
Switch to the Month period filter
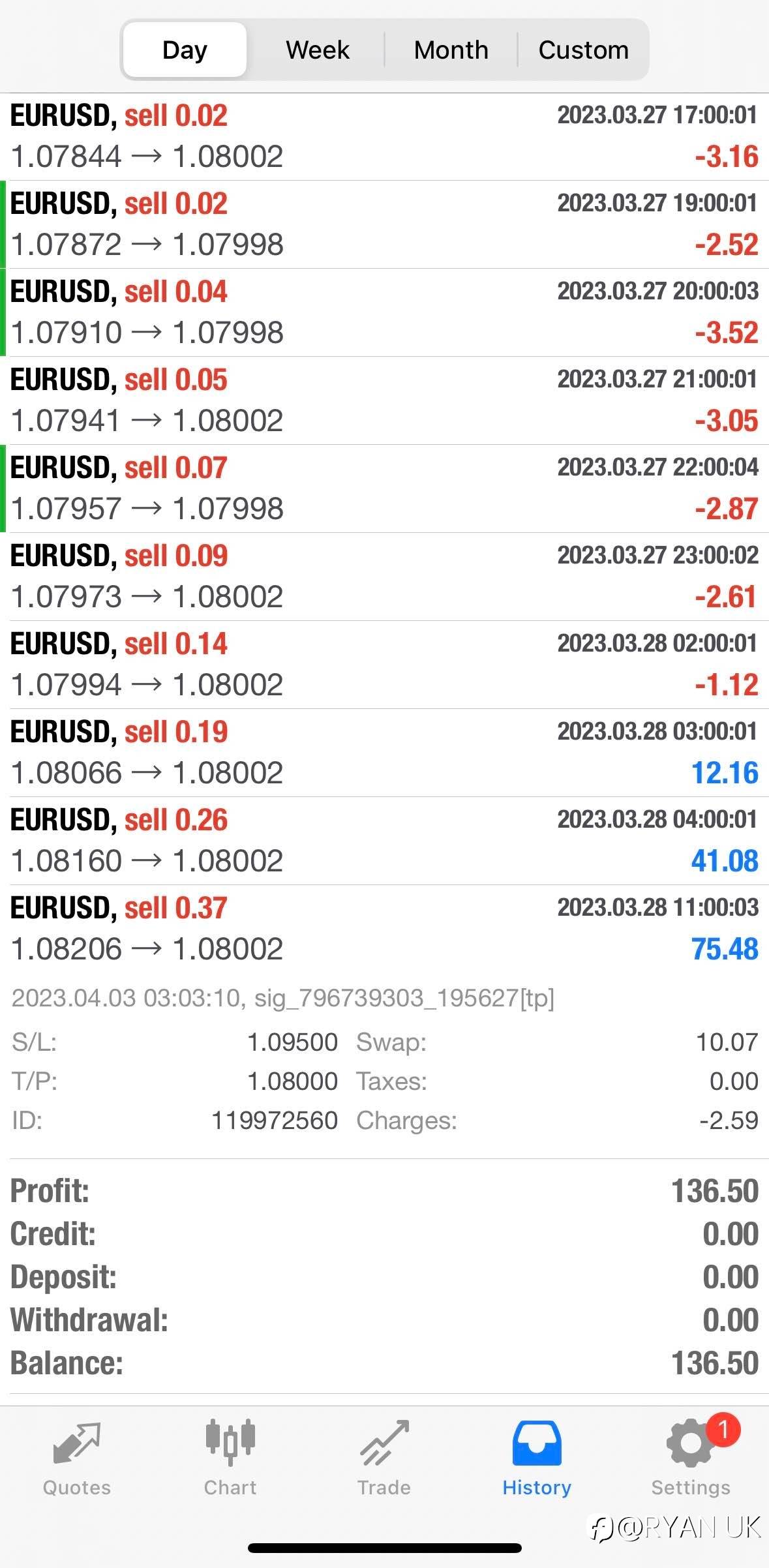[x=451, y=50]
